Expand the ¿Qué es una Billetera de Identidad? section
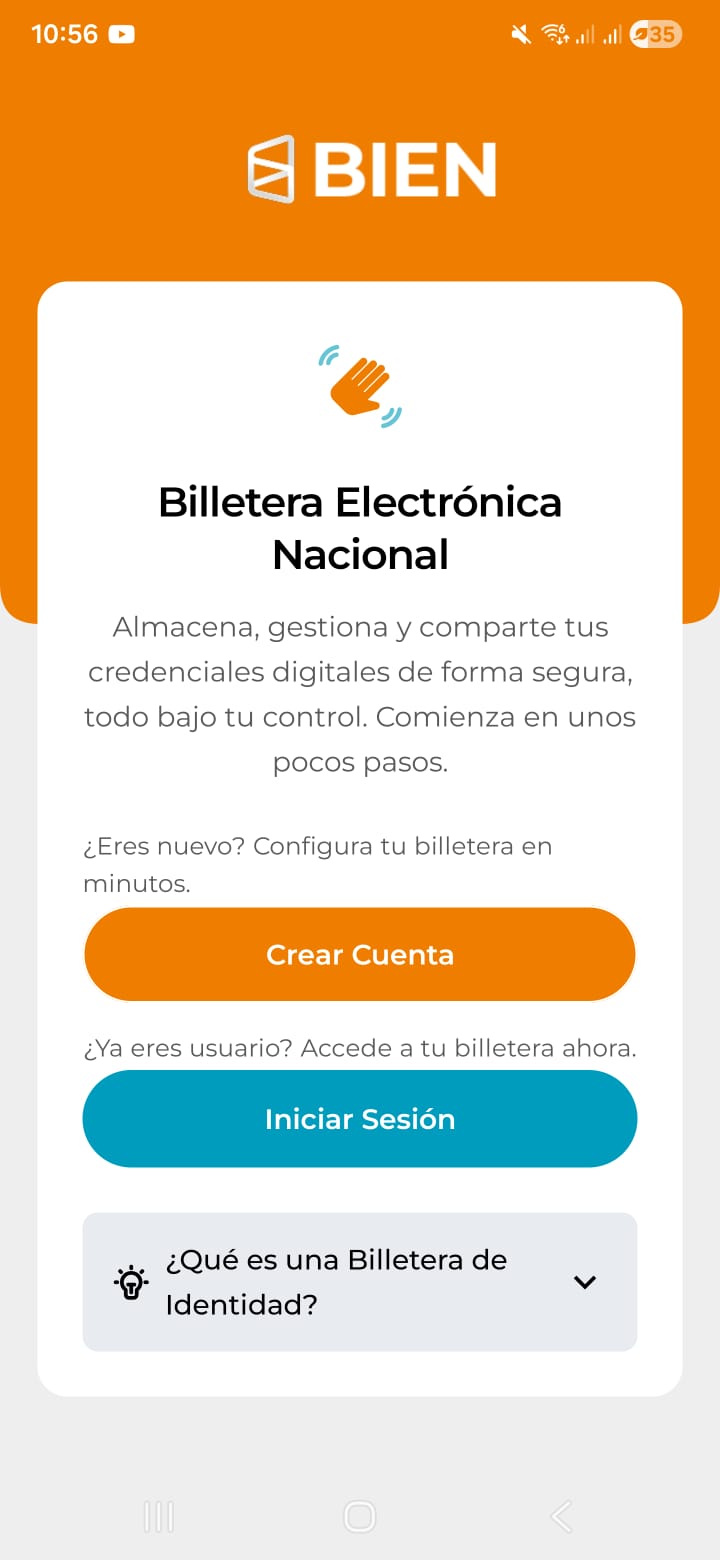Image resolution: width=720 pixels, height=1560 pixels. point(360,1281)
